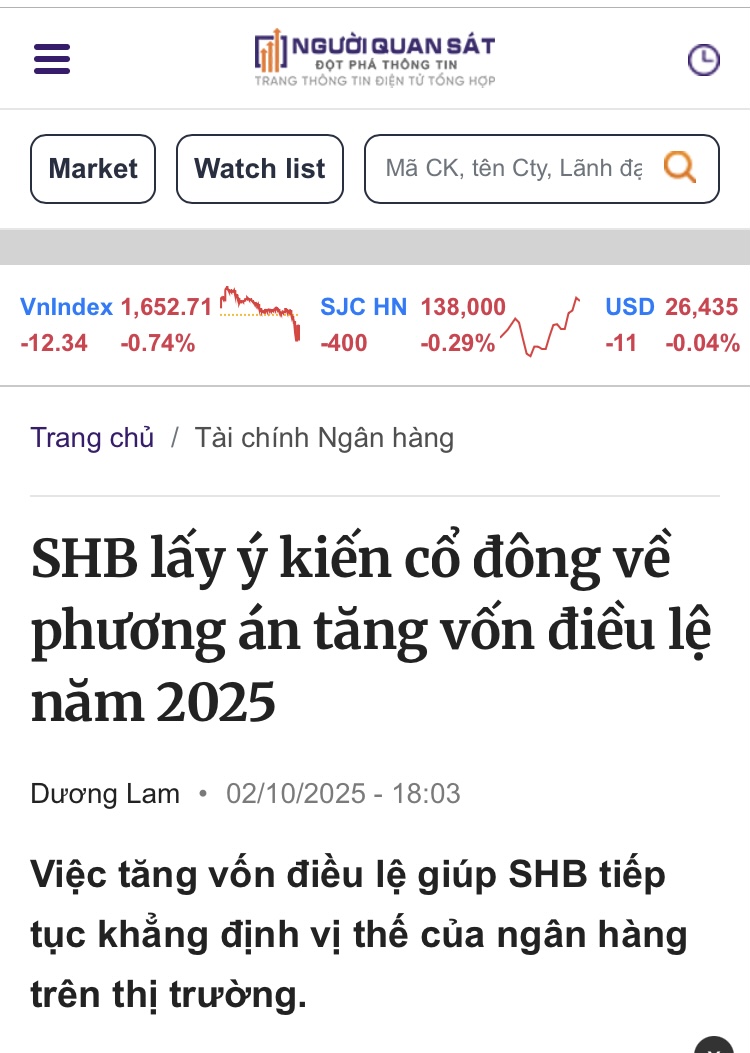Viewport: 750px width, 1053px height.
Task: Focus the stock code search field
Action: click(513, 168)
